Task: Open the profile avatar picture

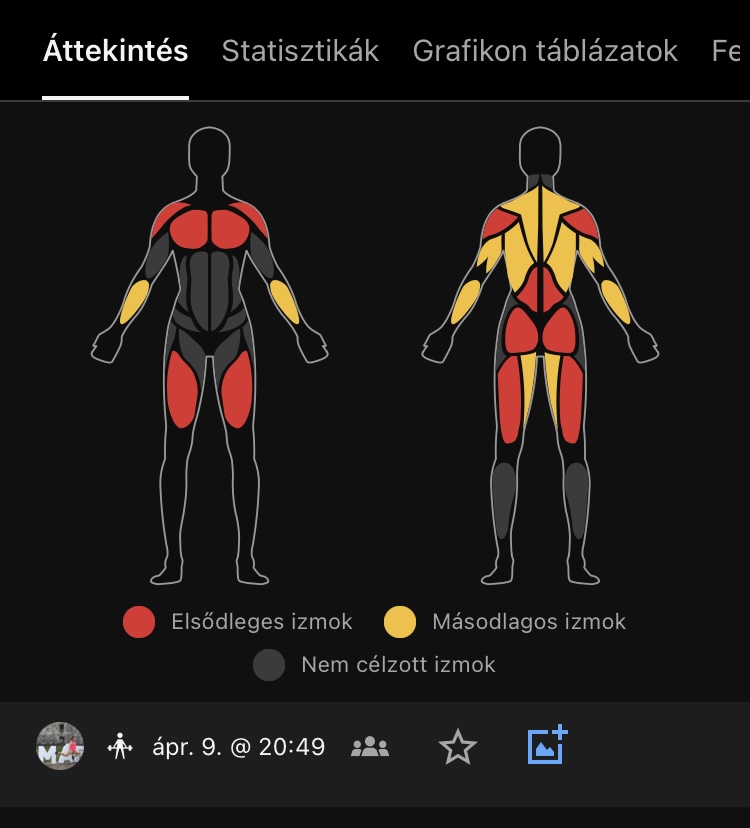Action: pyautogui.click(x=60, y=746)
